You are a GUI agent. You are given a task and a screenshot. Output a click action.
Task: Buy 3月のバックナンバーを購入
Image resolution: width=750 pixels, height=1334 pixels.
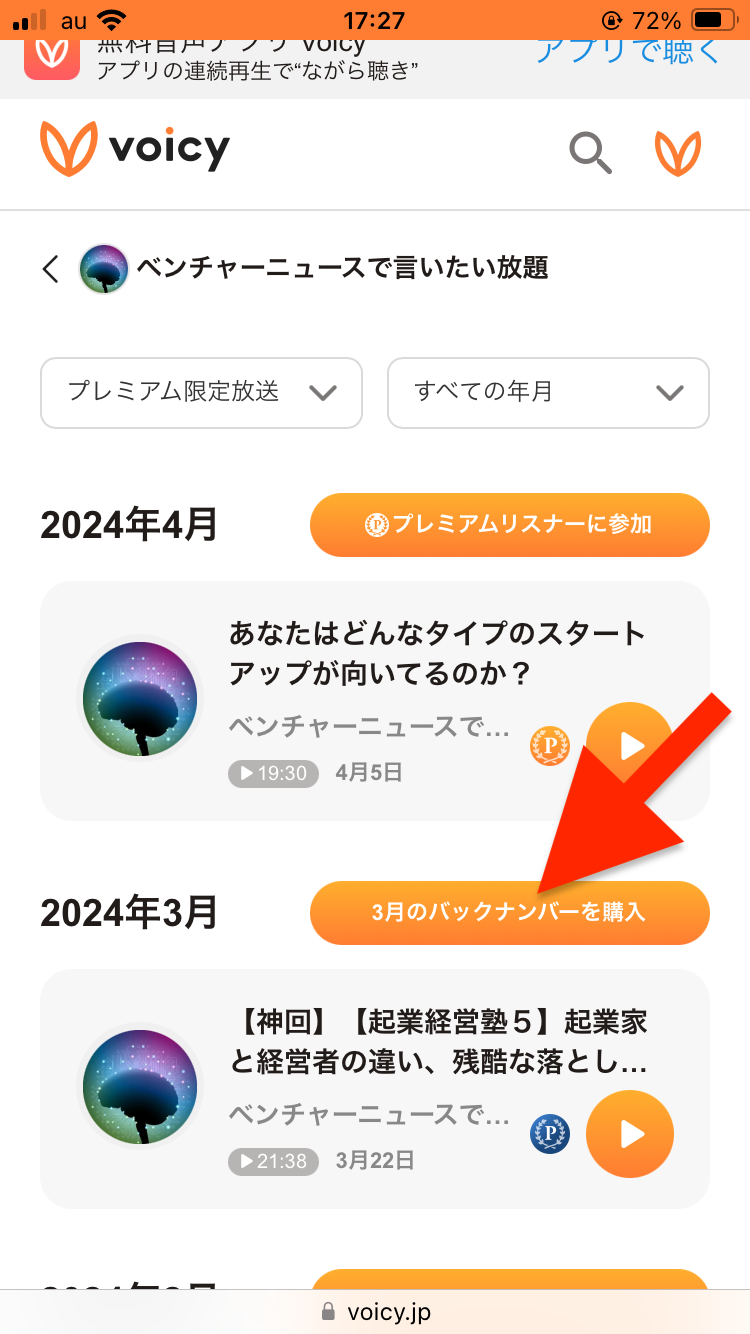(x=509, y=912)
